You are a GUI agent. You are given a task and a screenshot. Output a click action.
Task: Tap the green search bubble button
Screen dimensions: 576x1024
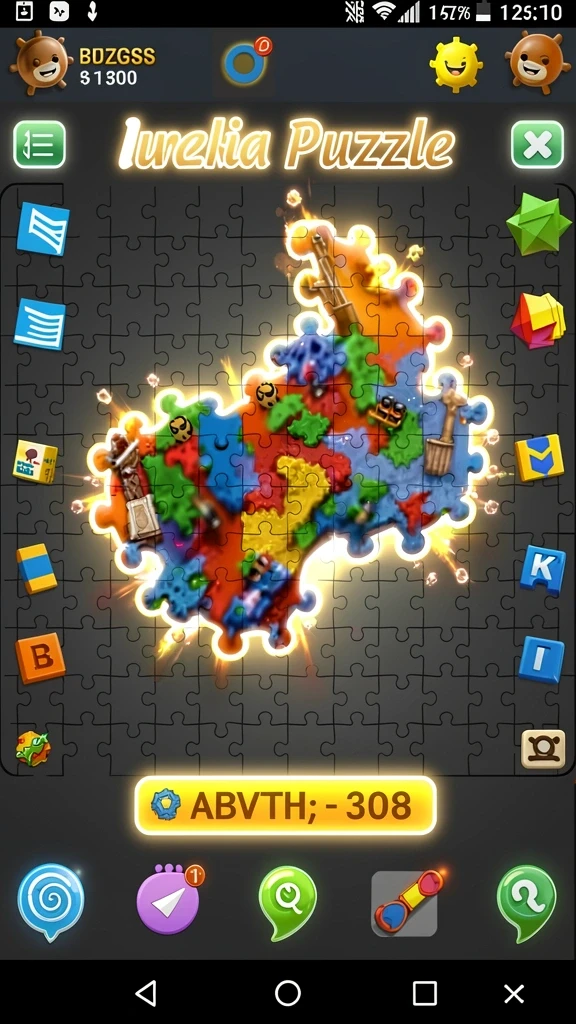pos(287,903)
